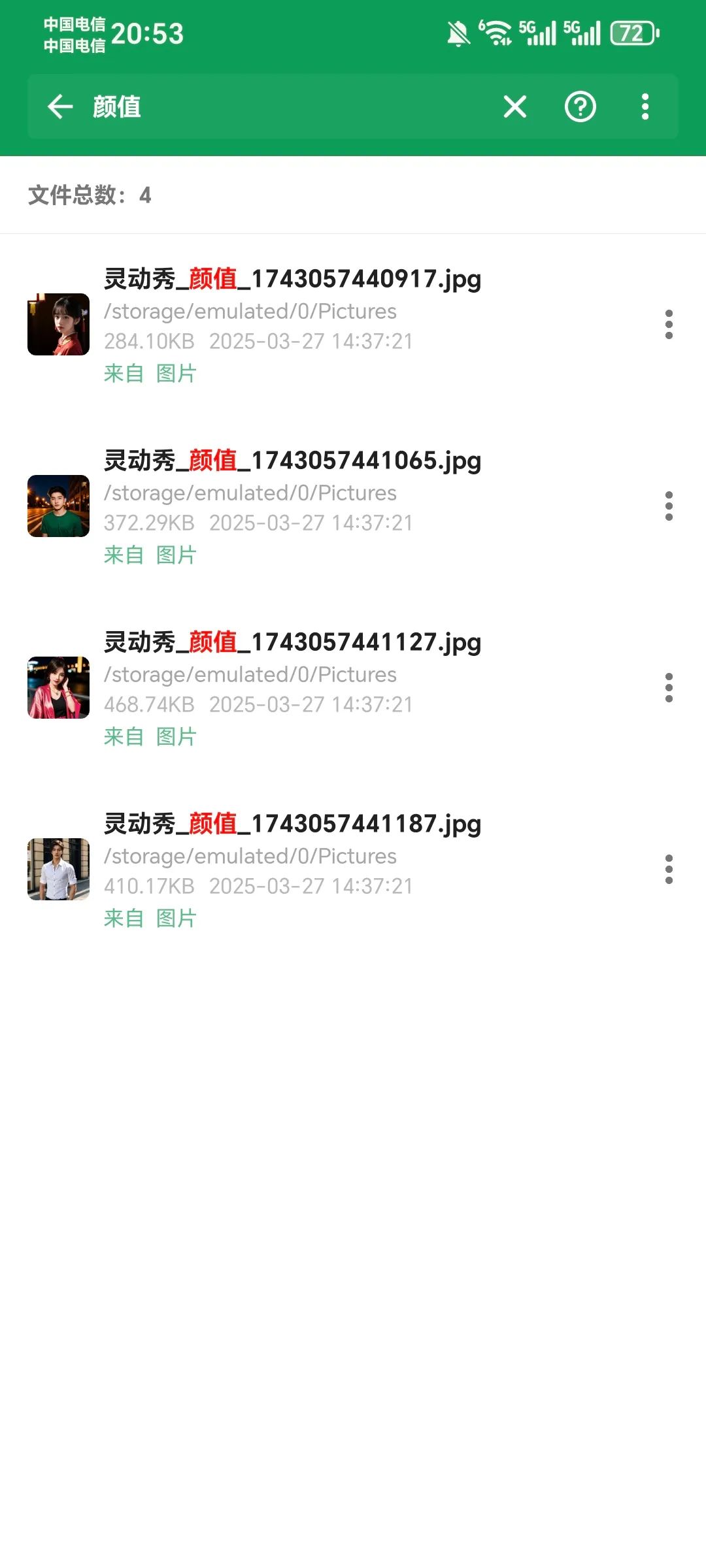Show more options for file ending 441187.jpg
Image resolution: width=706 pixels, height=1568 pixels.
click(x=669, y=870)
